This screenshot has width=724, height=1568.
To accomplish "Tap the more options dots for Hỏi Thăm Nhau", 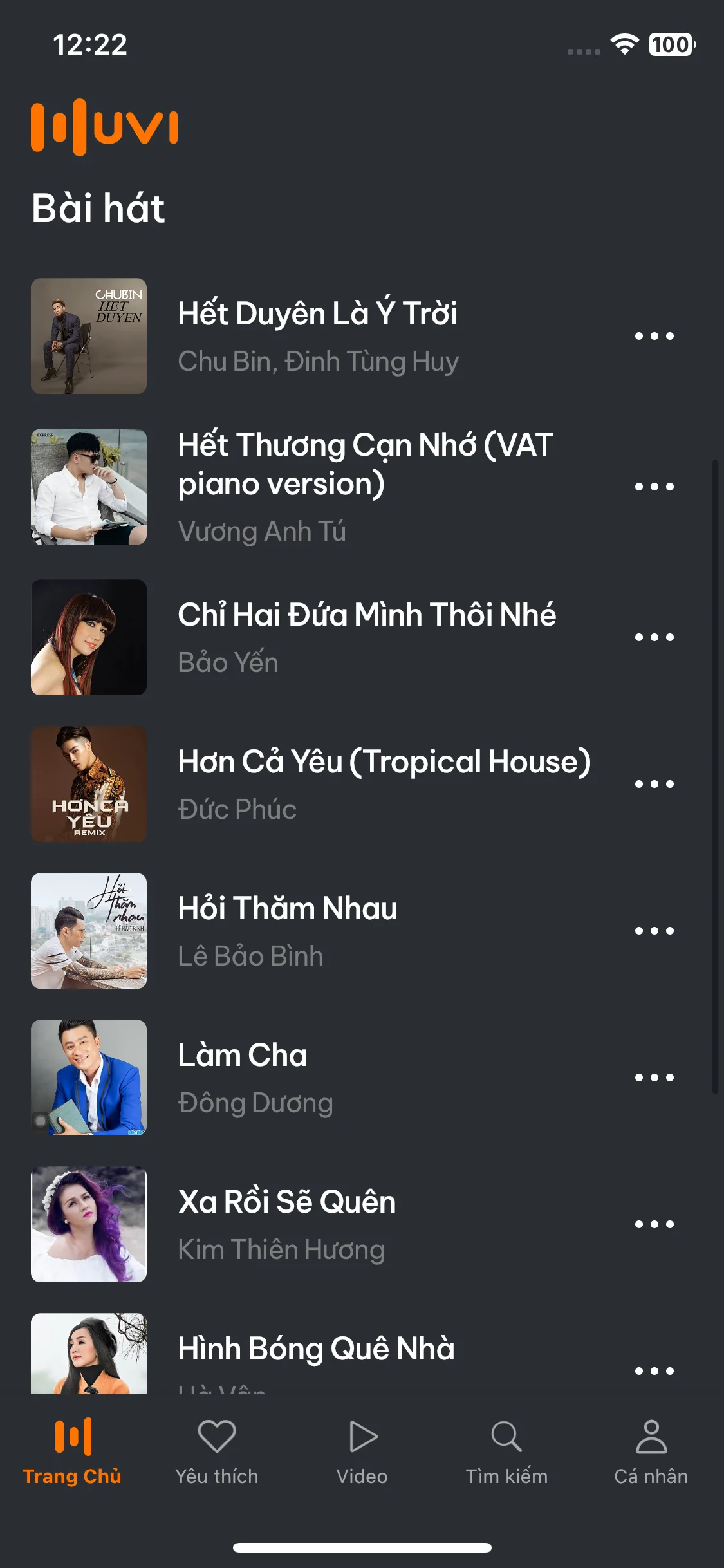I will 654,931.
